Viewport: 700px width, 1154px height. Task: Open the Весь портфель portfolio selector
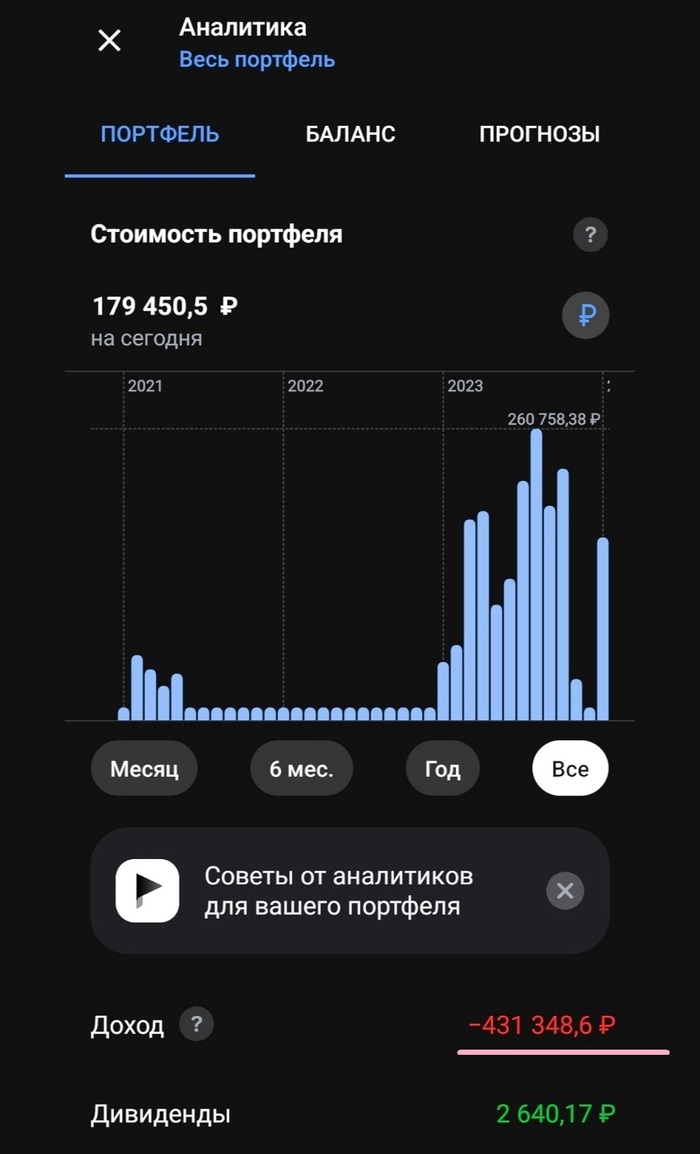[257, 60]
